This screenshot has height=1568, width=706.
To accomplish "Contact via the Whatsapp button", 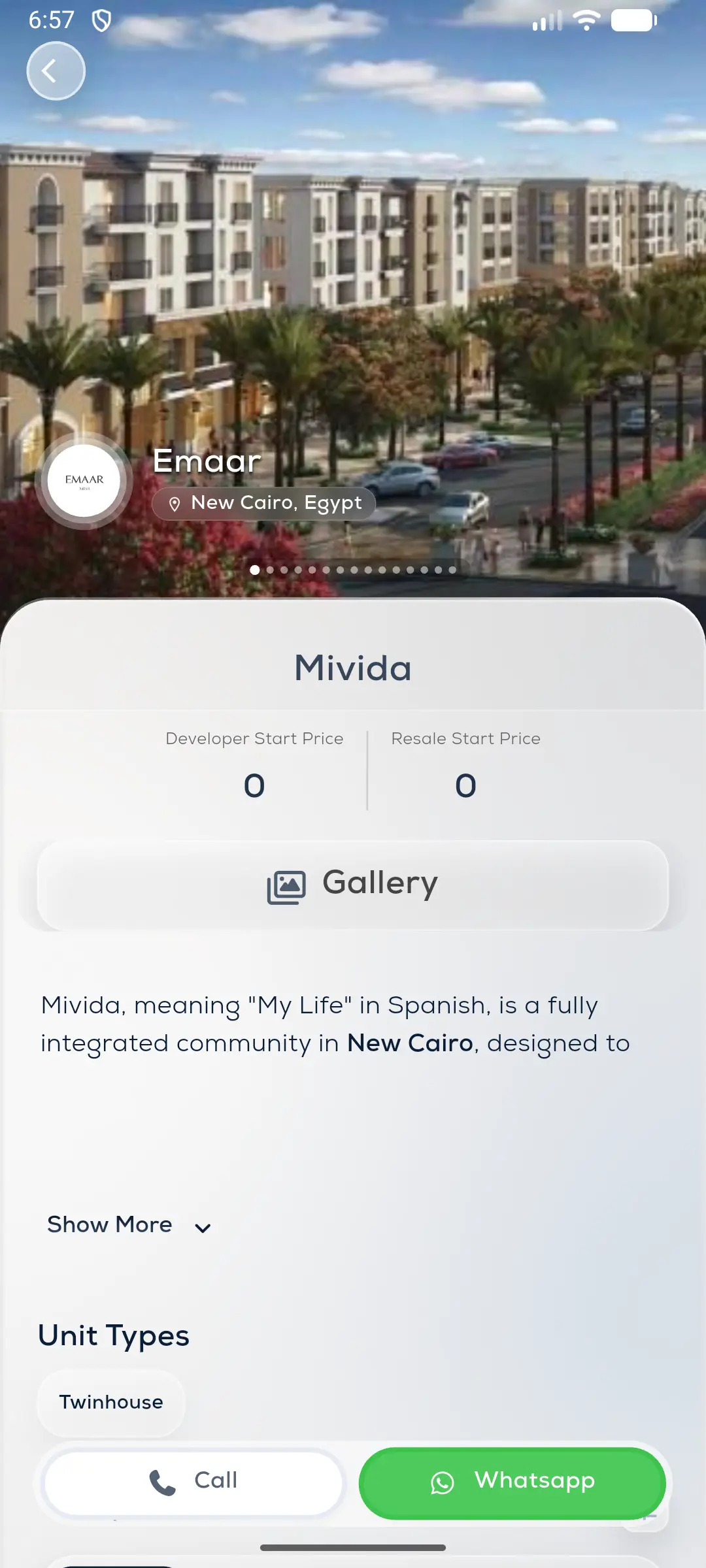I will tap(513, 1482).
